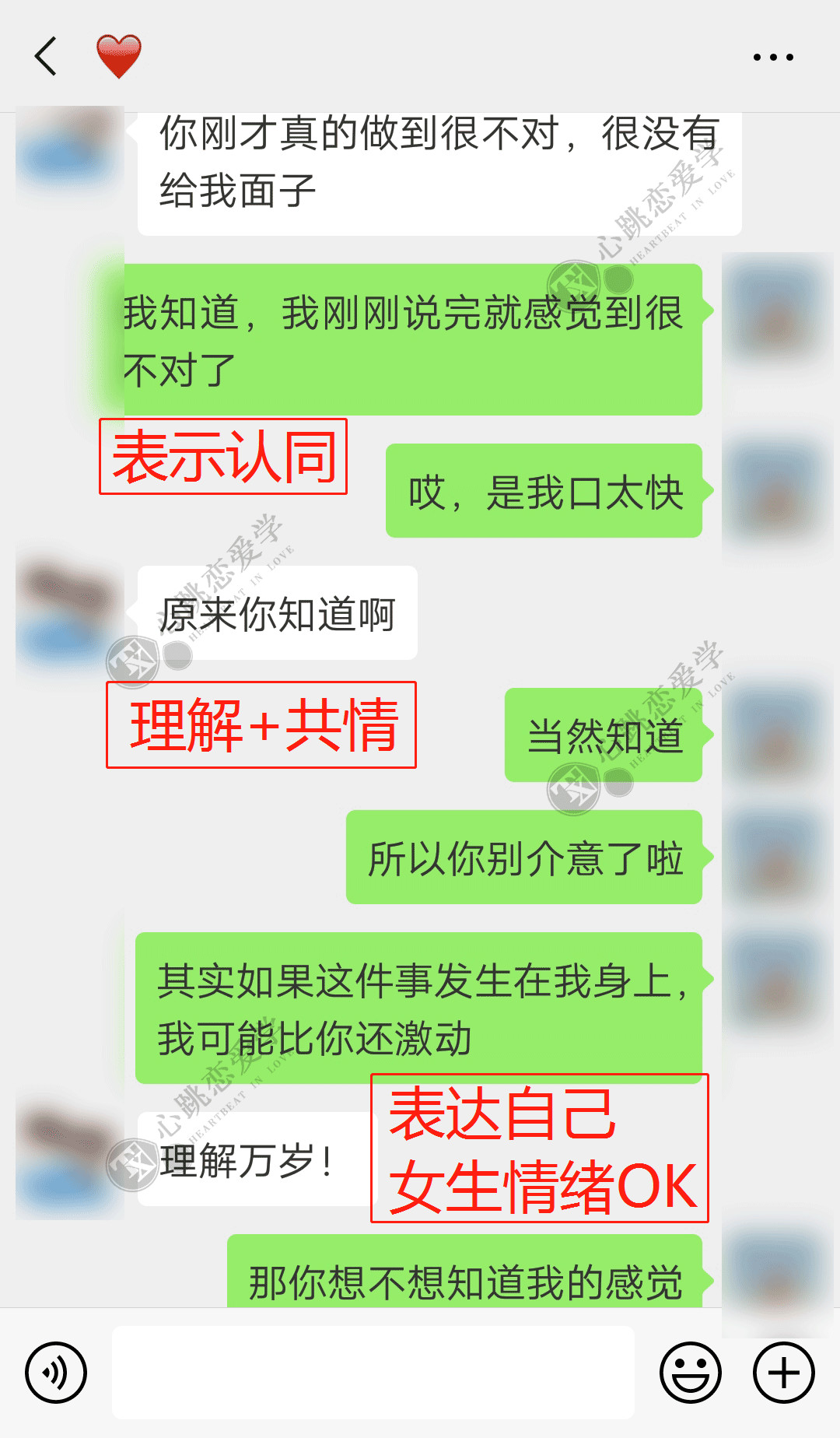Open the plus attachment menu

pyautogui.click(x=783, y=1373)
